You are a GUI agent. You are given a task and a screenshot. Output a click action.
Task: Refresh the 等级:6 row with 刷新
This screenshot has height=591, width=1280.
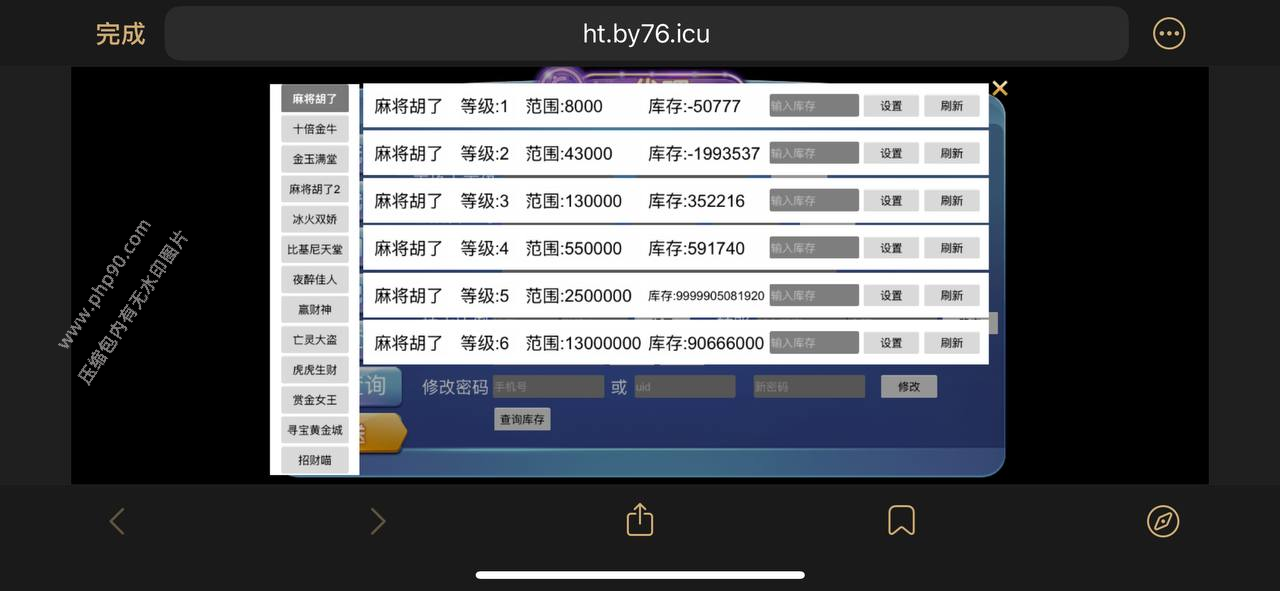pyautogui.click(x=951, y=342)
